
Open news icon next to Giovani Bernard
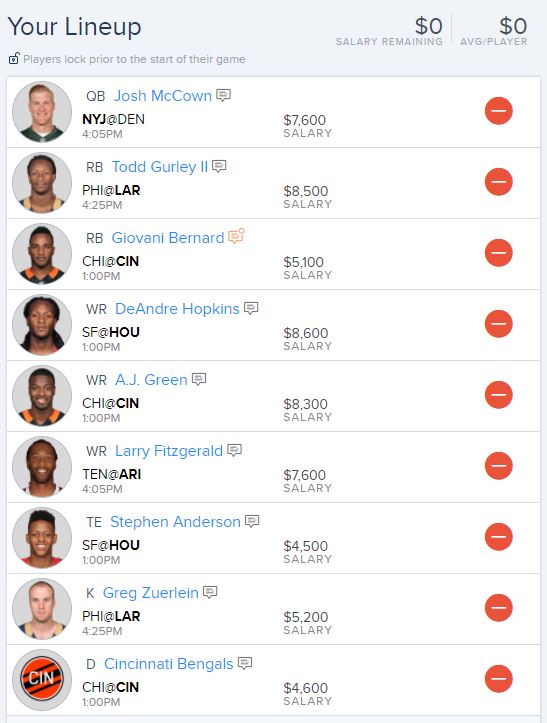coord(236,236)
